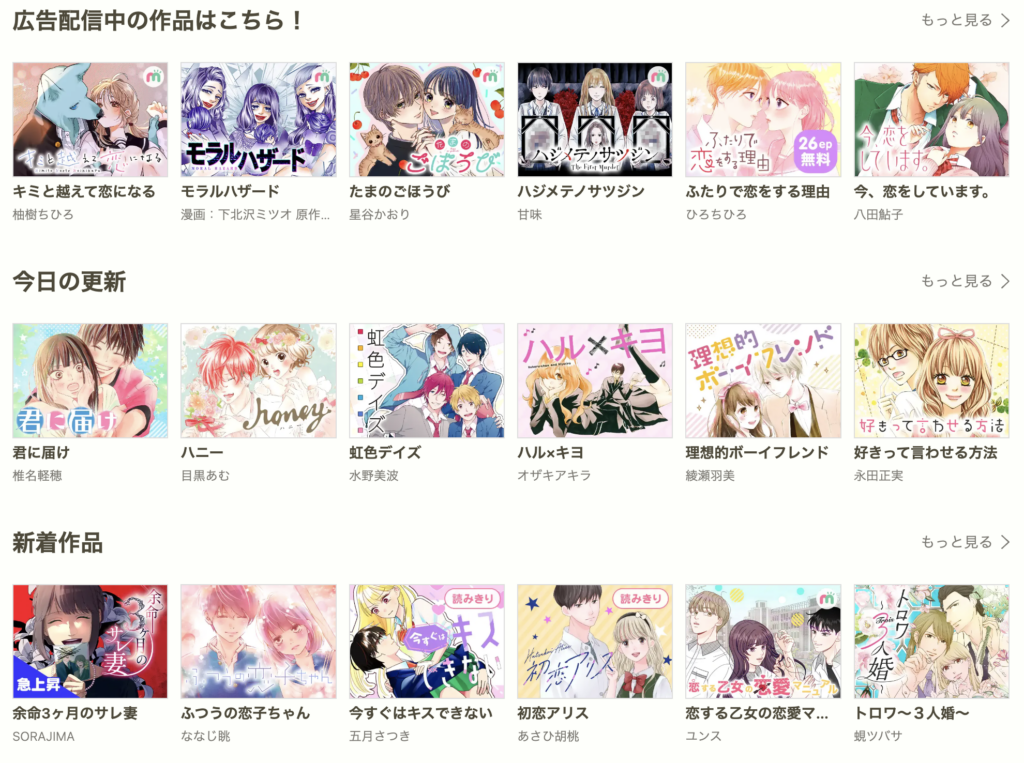Open manga モラルハザード

[x=258, y=120]
